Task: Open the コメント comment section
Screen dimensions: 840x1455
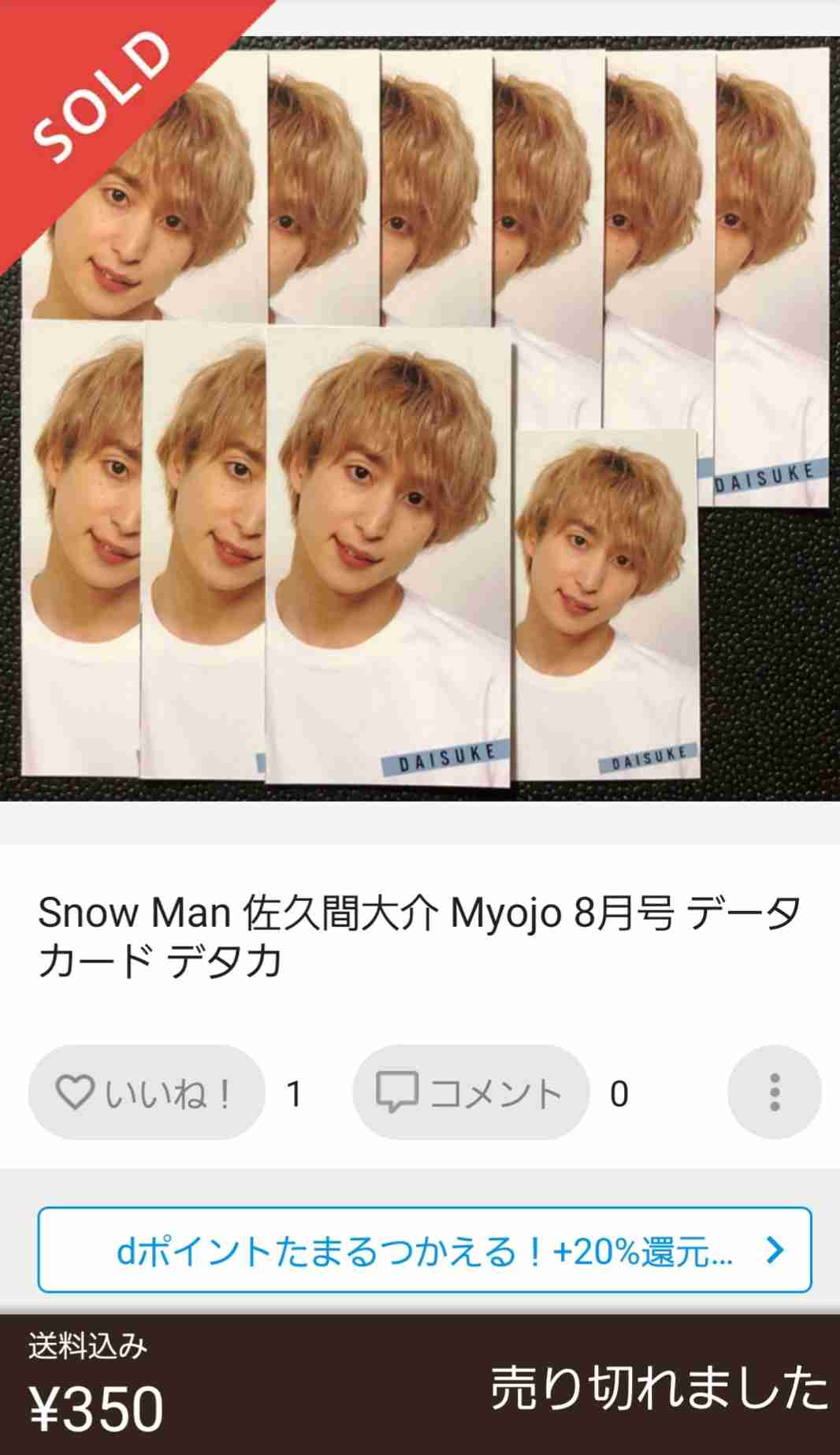Action: click(x=470, y=1092)
